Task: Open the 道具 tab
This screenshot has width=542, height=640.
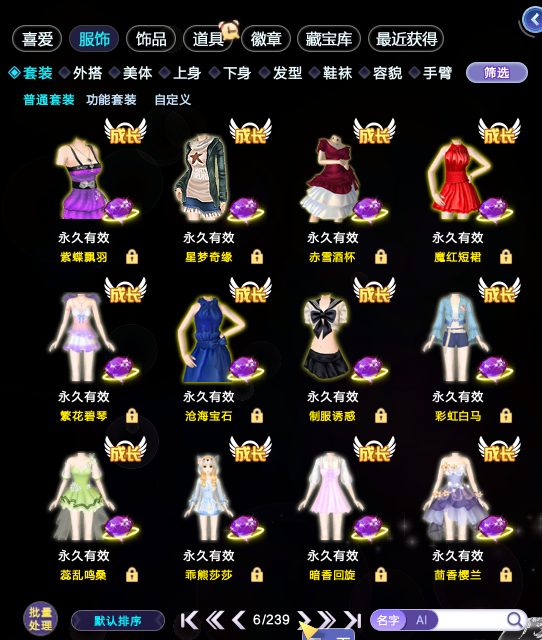Action: (x=208, y=39)
